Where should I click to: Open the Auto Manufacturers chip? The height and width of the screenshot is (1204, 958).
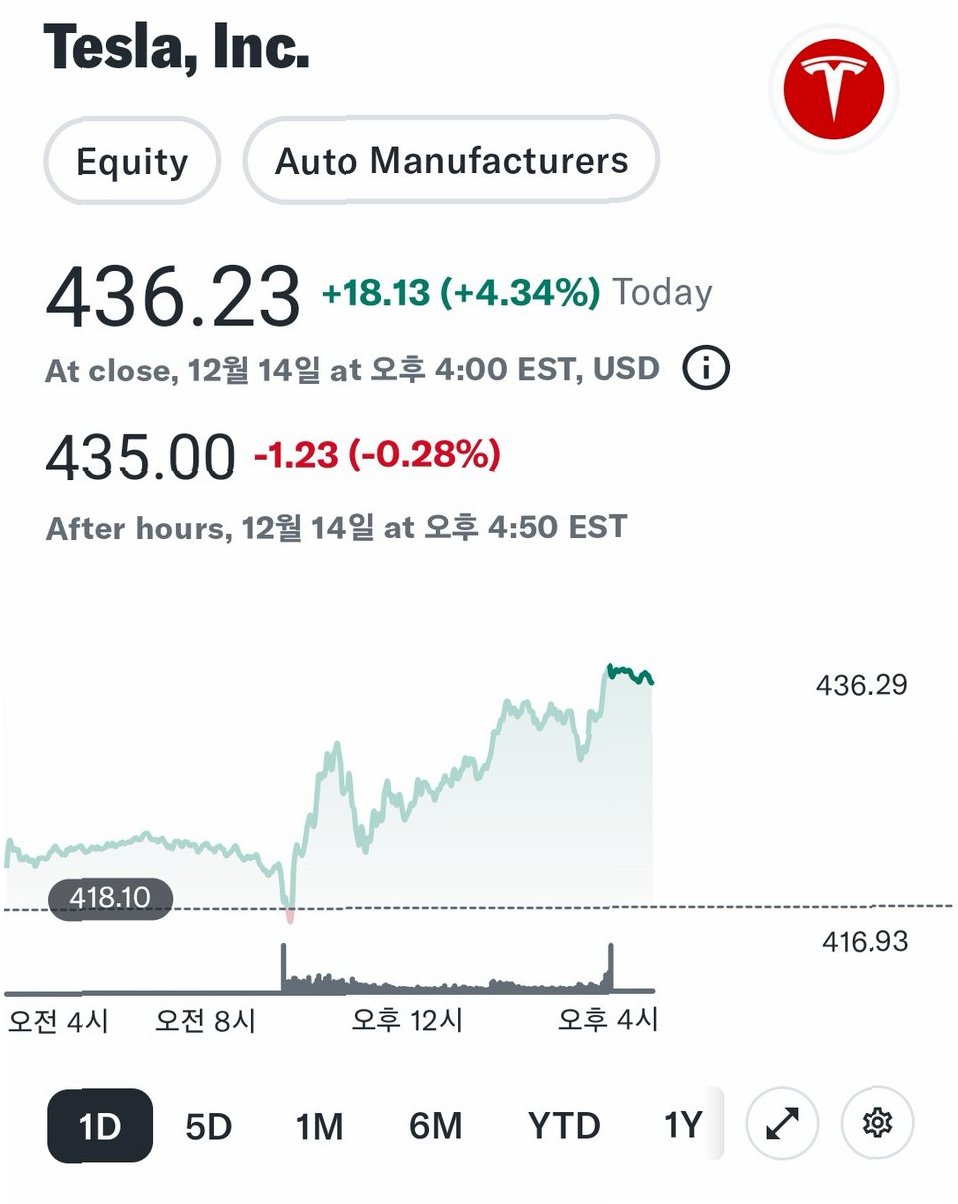(452, 161)
